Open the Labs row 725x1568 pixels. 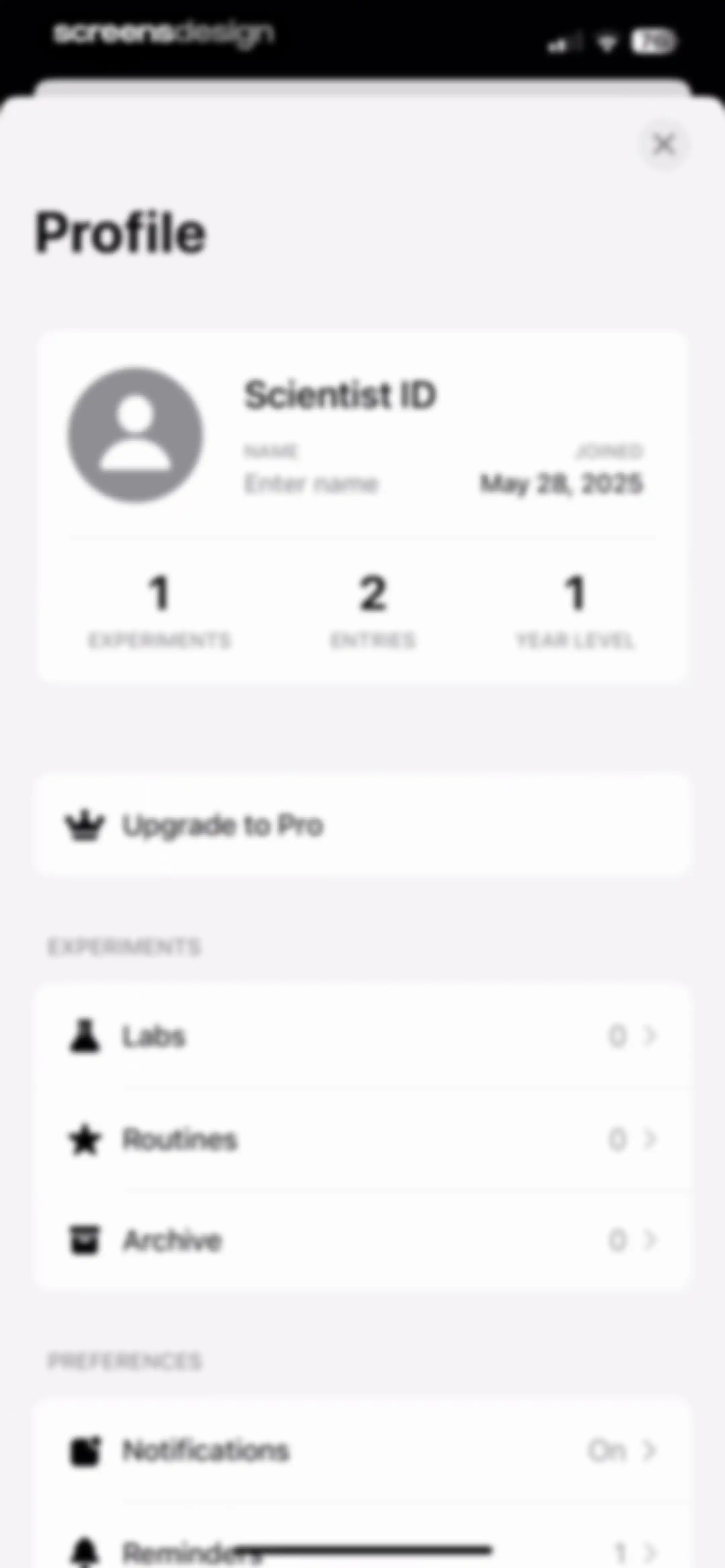(x=362, y=1036)
